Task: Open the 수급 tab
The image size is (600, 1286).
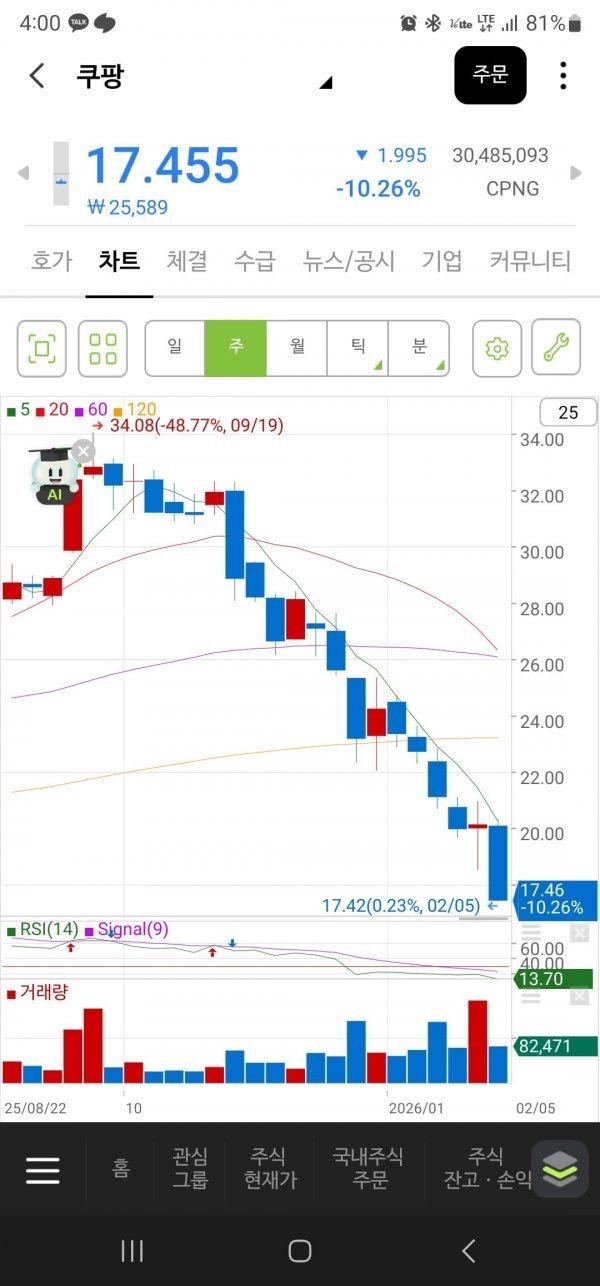Action: 255,262
